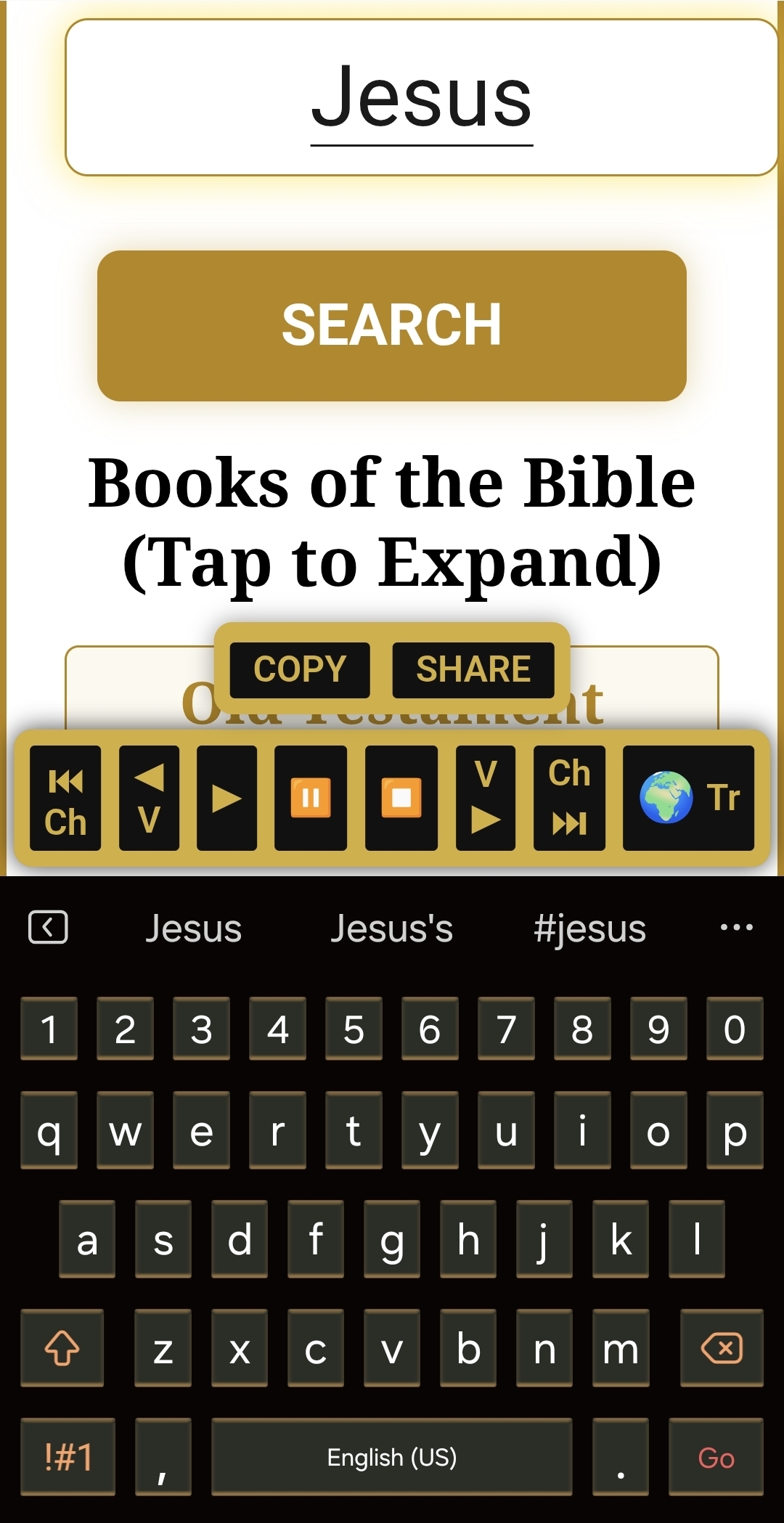Start audio playback
The height and width of the screenshot is (1523, 784).
point(226,798)
